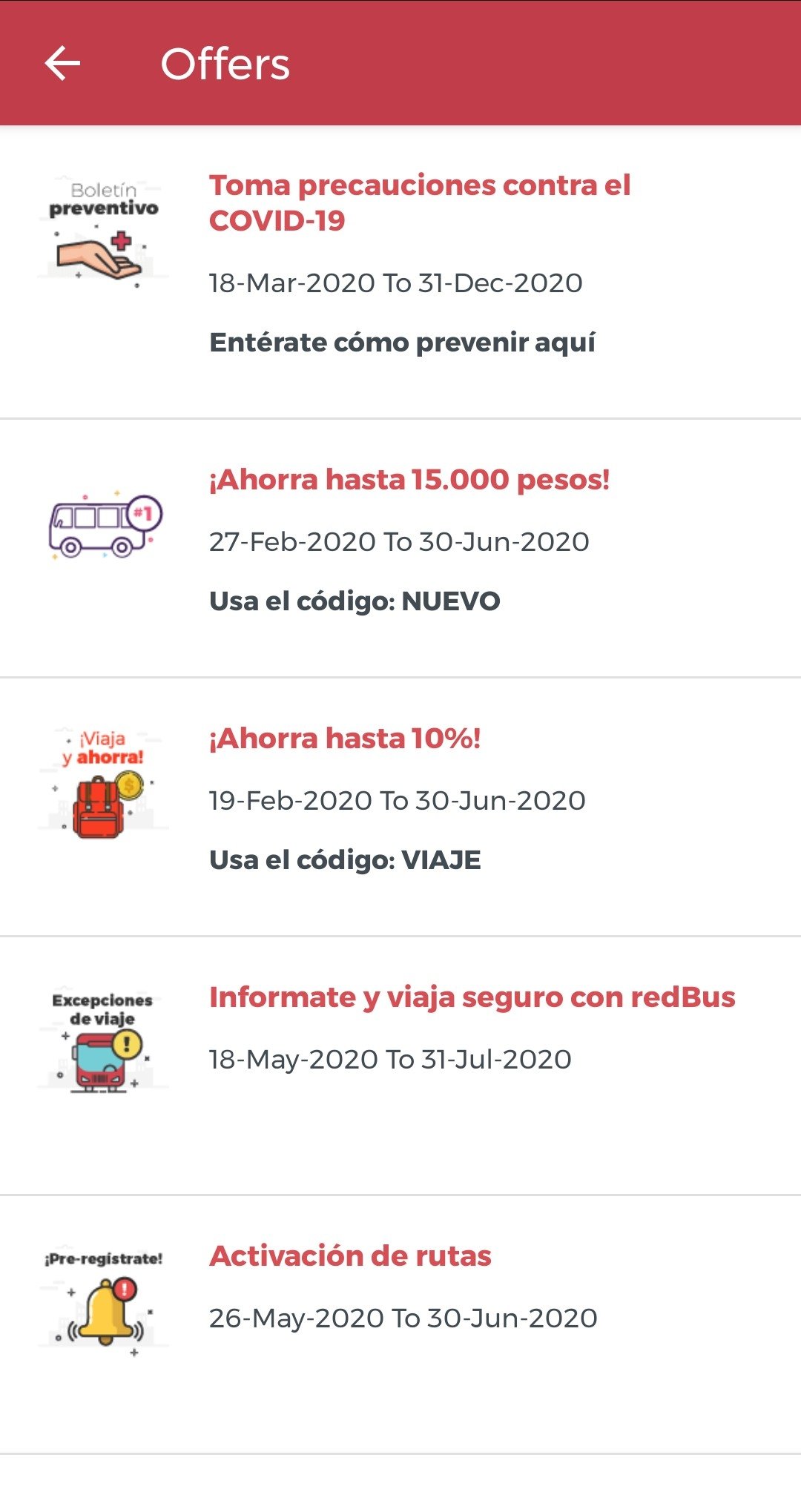Select the Activación de rutas offer
The width and height of the screenshot is (801, 1512).
pos(400,1325)
